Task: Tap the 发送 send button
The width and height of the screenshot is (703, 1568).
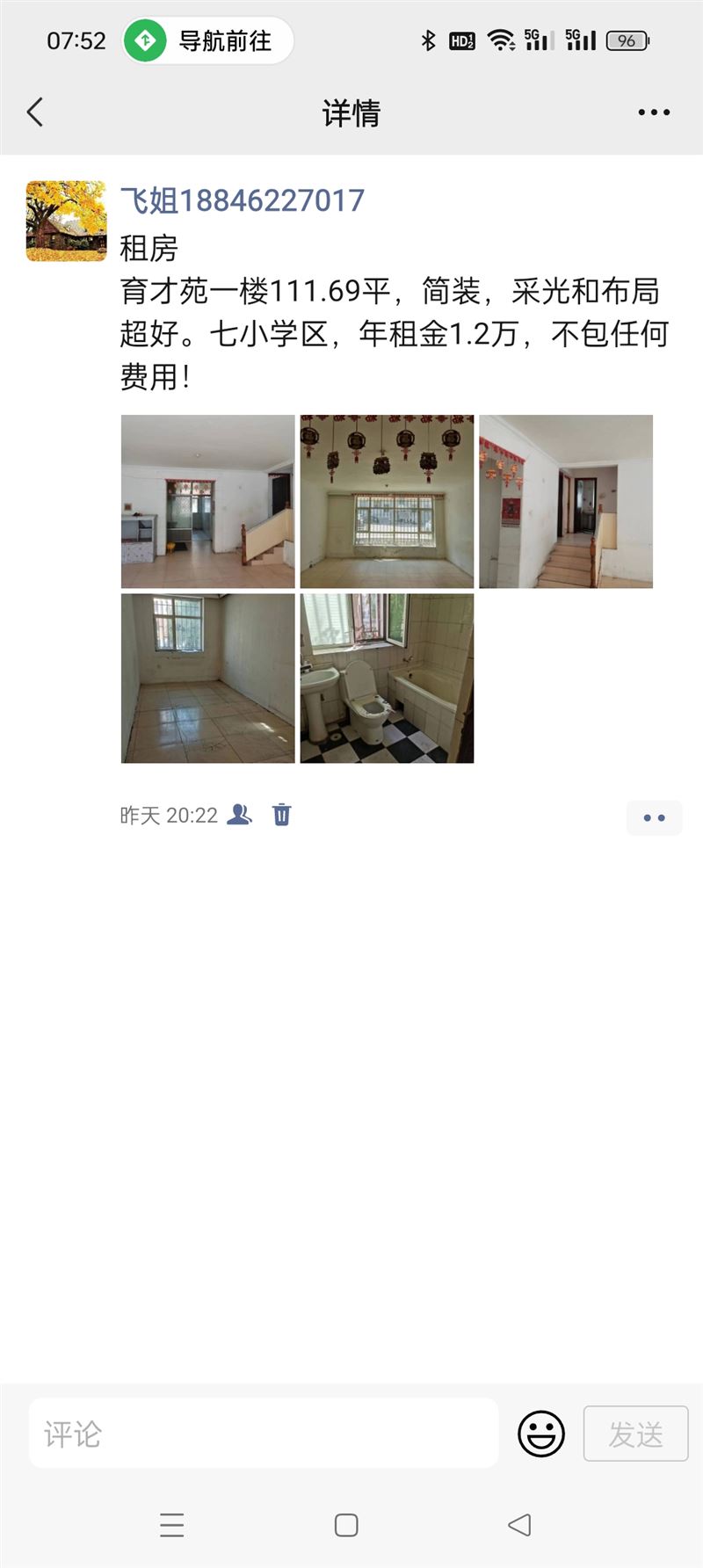Action: [x=636, y=1434]
